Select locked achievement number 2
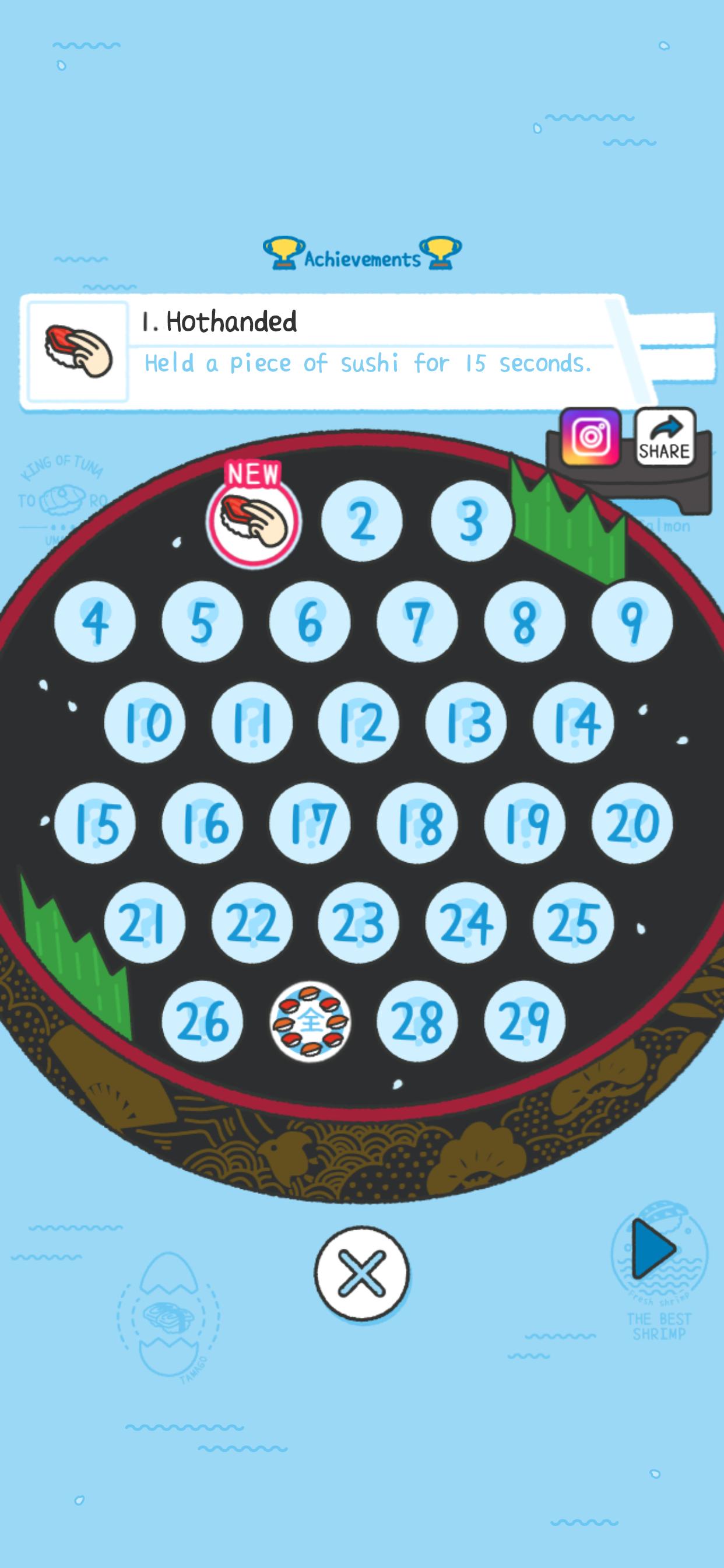The width and height of the screenshot is (724, 1568). (x=361, y=521)
